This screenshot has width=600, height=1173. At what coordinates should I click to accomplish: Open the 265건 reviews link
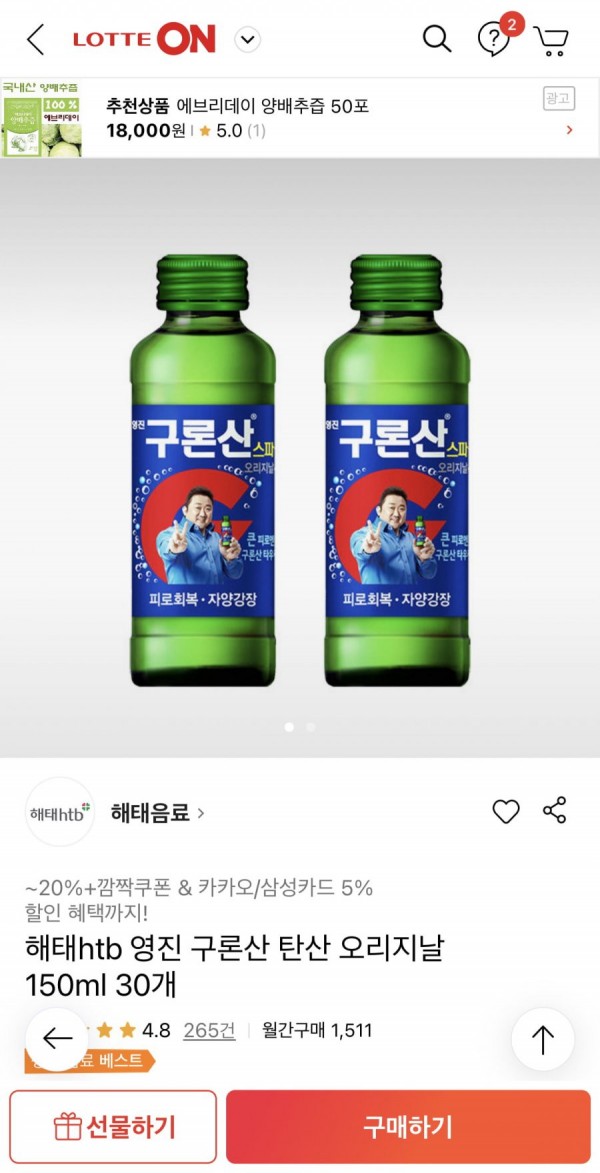209,1029
